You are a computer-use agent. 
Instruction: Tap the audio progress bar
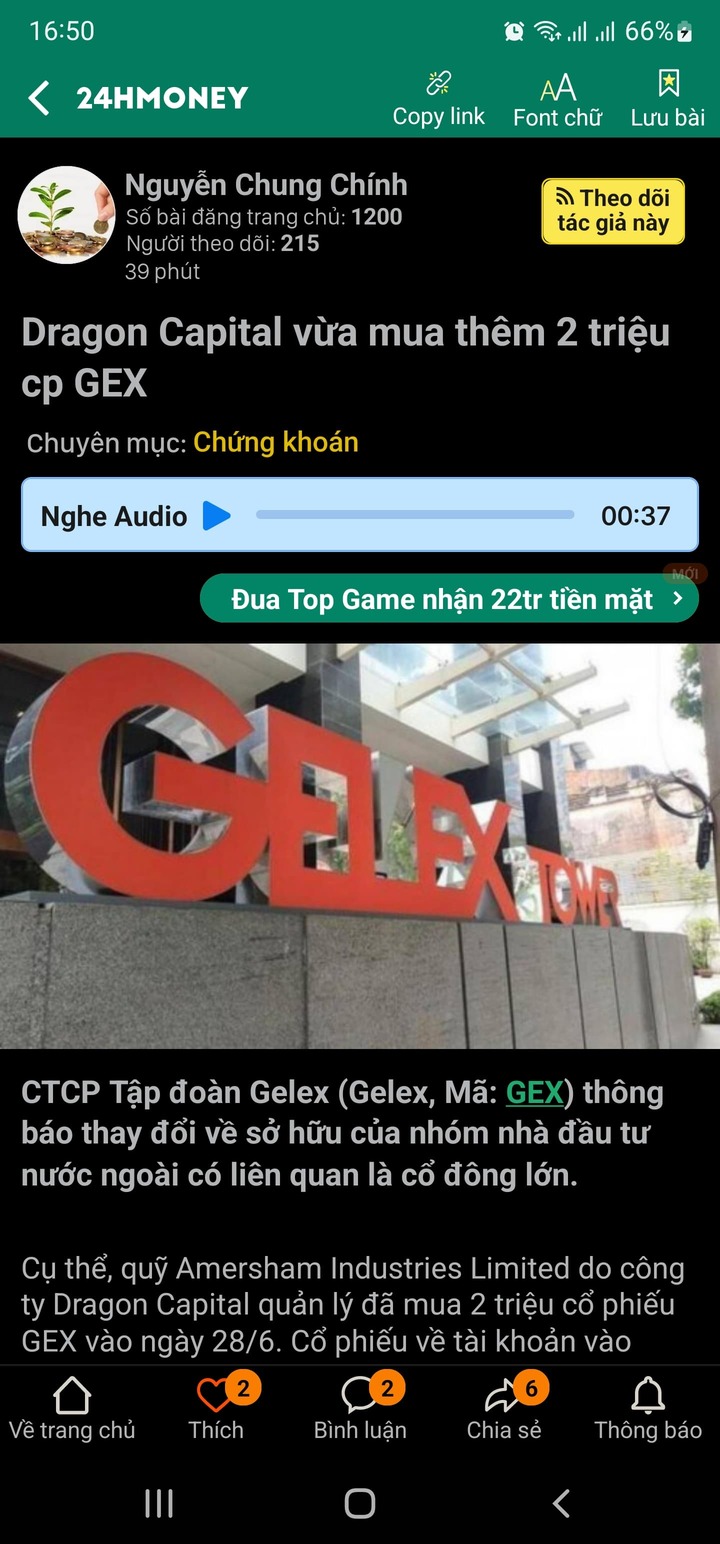tap(415, 516)
